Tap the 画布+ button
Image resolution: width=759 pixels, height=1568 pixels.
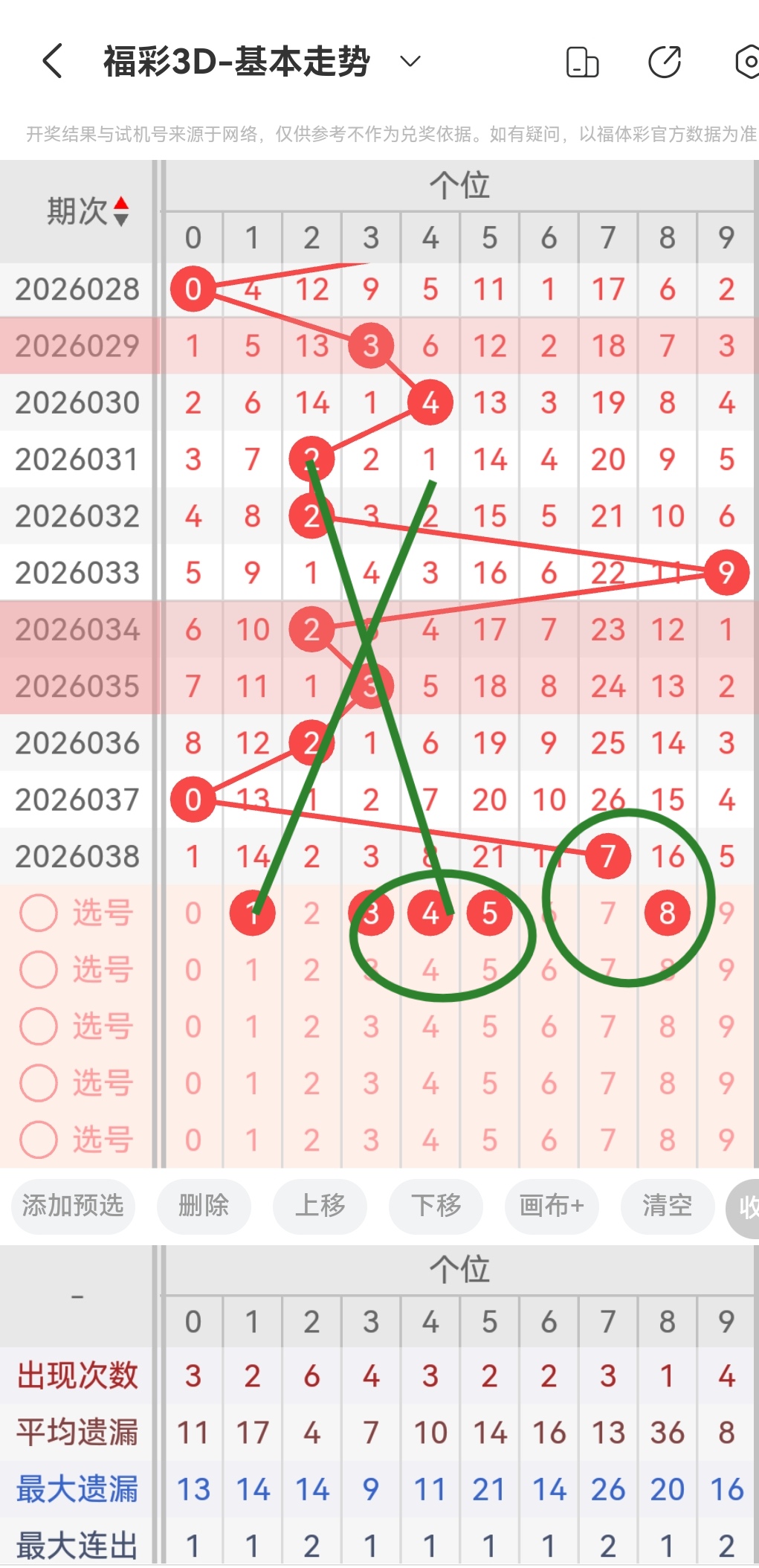click(551, 1206)
